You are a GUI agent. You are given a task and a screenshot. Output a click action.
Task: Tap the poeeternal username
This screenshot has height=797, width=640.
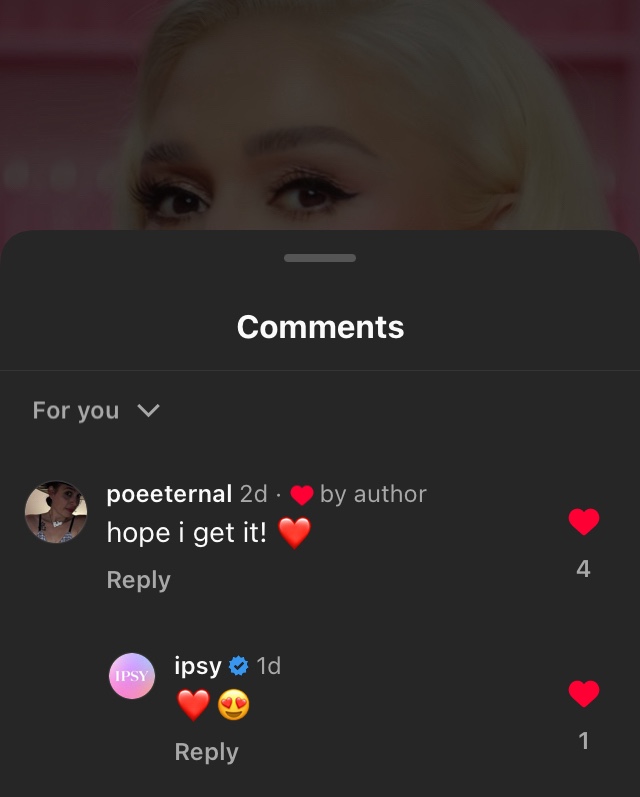169,494
